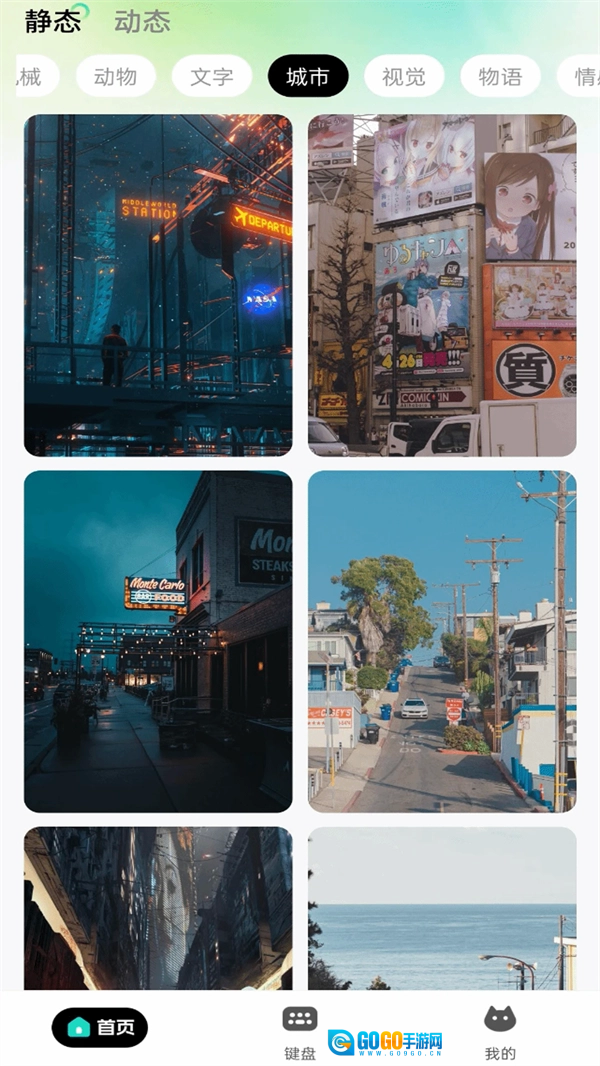
Task: Select the 动物 category chip
Action: (x=116, y=76)
